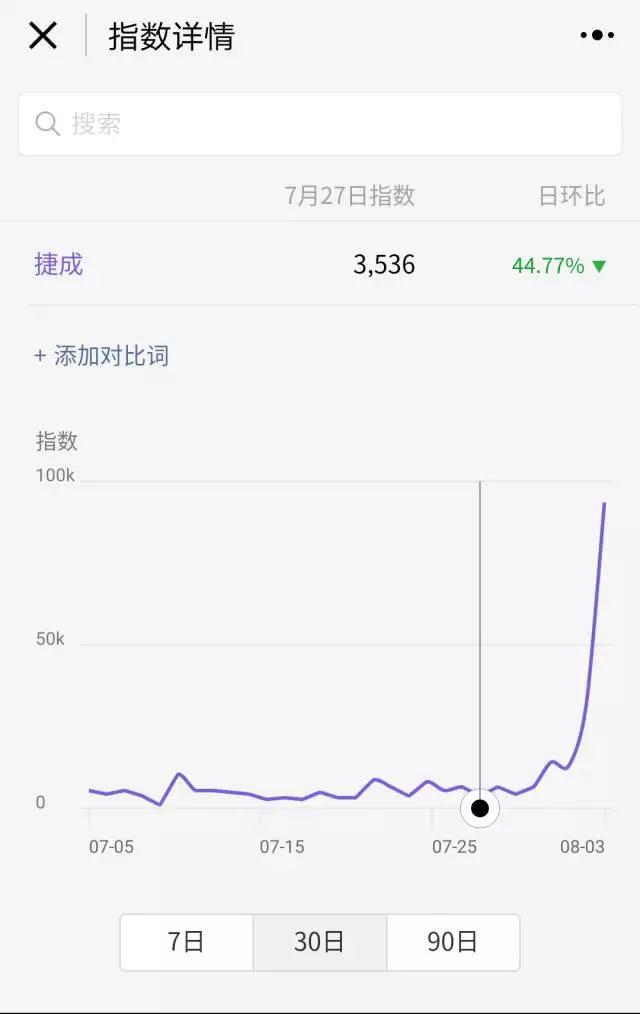Screen dimensions: 640x1014
Task: Open the 捷成 keyword entry
Action: point(59,265)
